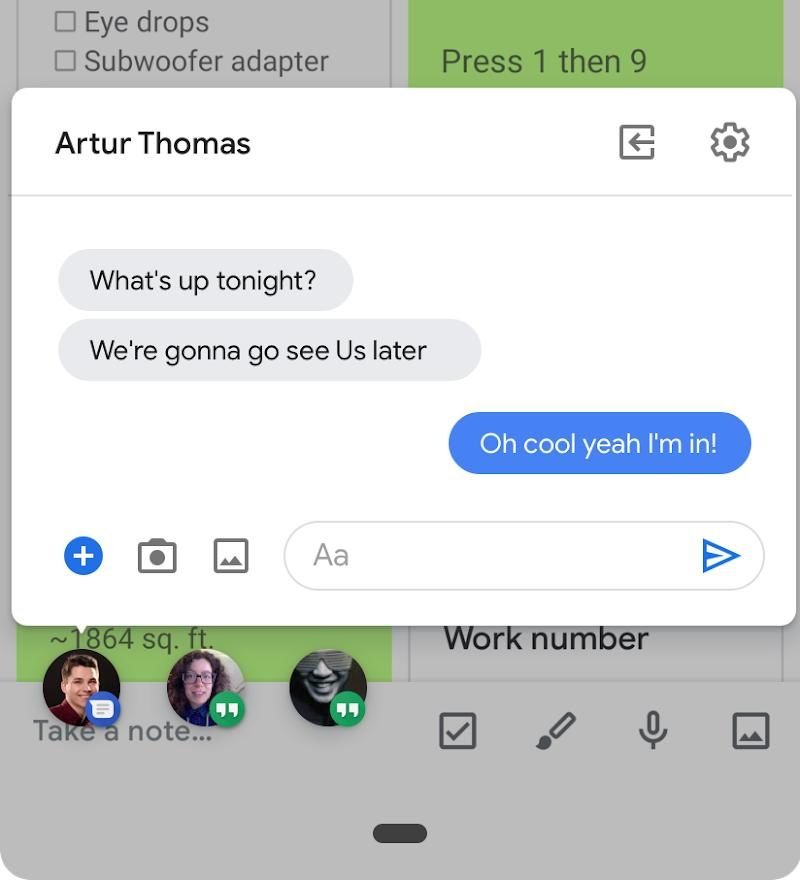
Task: Add an image note from the bottom bar
Action: [x=750, y=731]
